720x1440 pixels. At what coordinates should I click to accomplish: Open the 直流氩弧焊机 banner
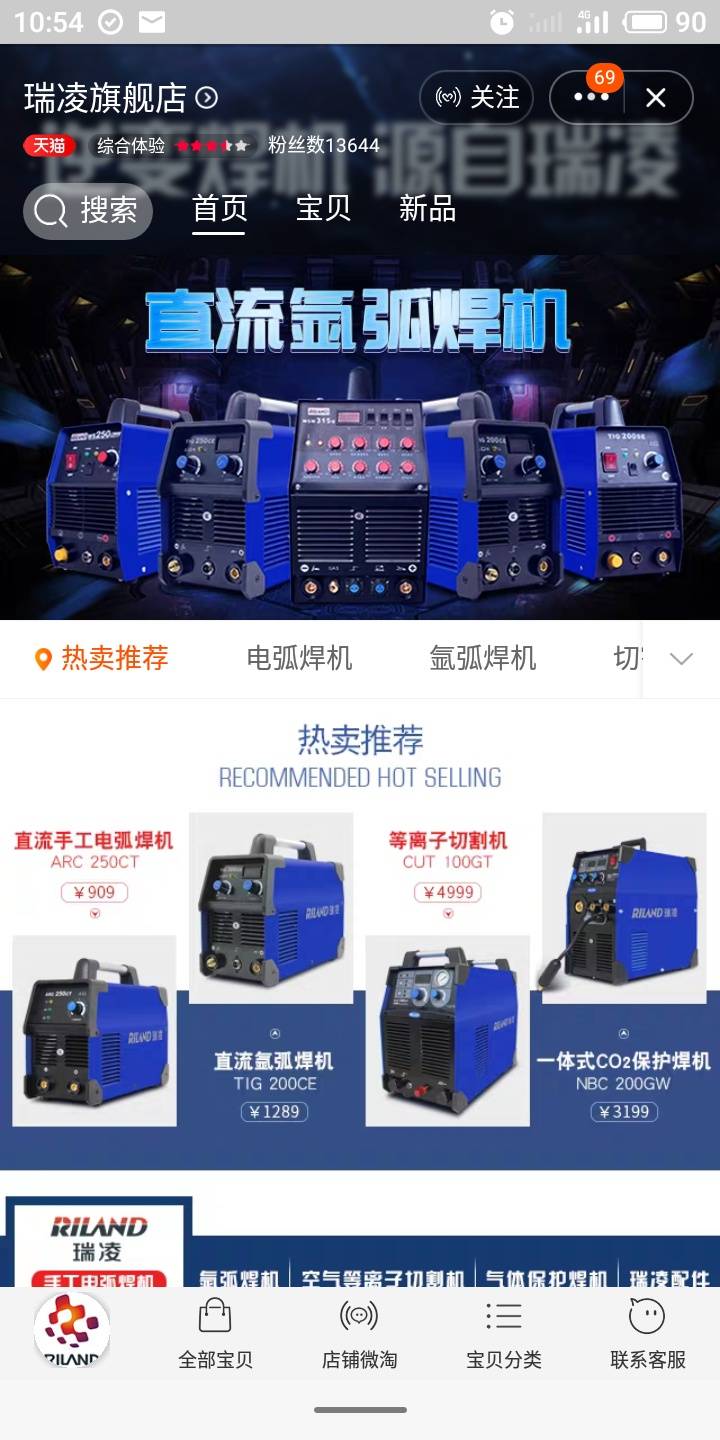[360, 438]
